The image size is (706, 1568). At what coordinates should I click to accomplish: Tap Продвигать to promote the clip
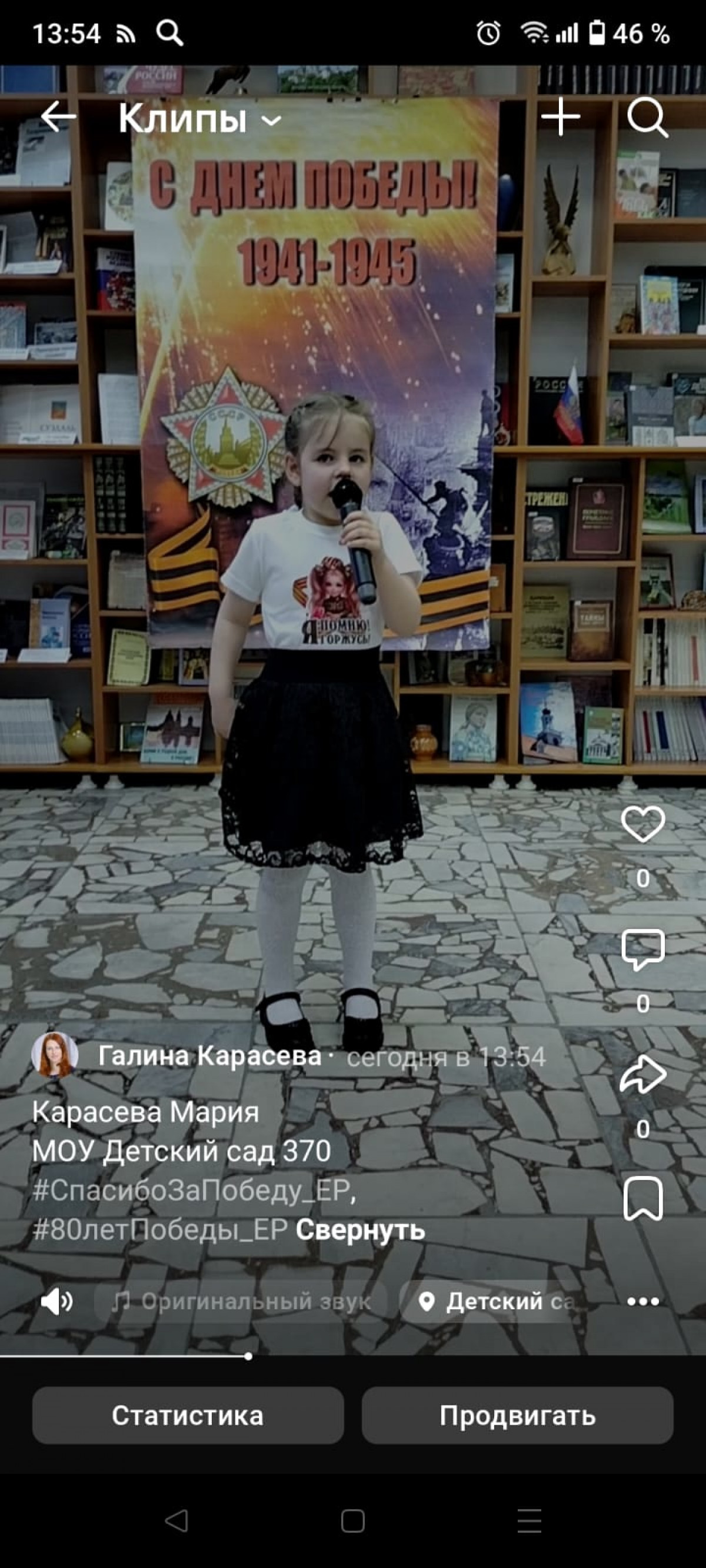pyautogui.click(x=517, y=1416)
